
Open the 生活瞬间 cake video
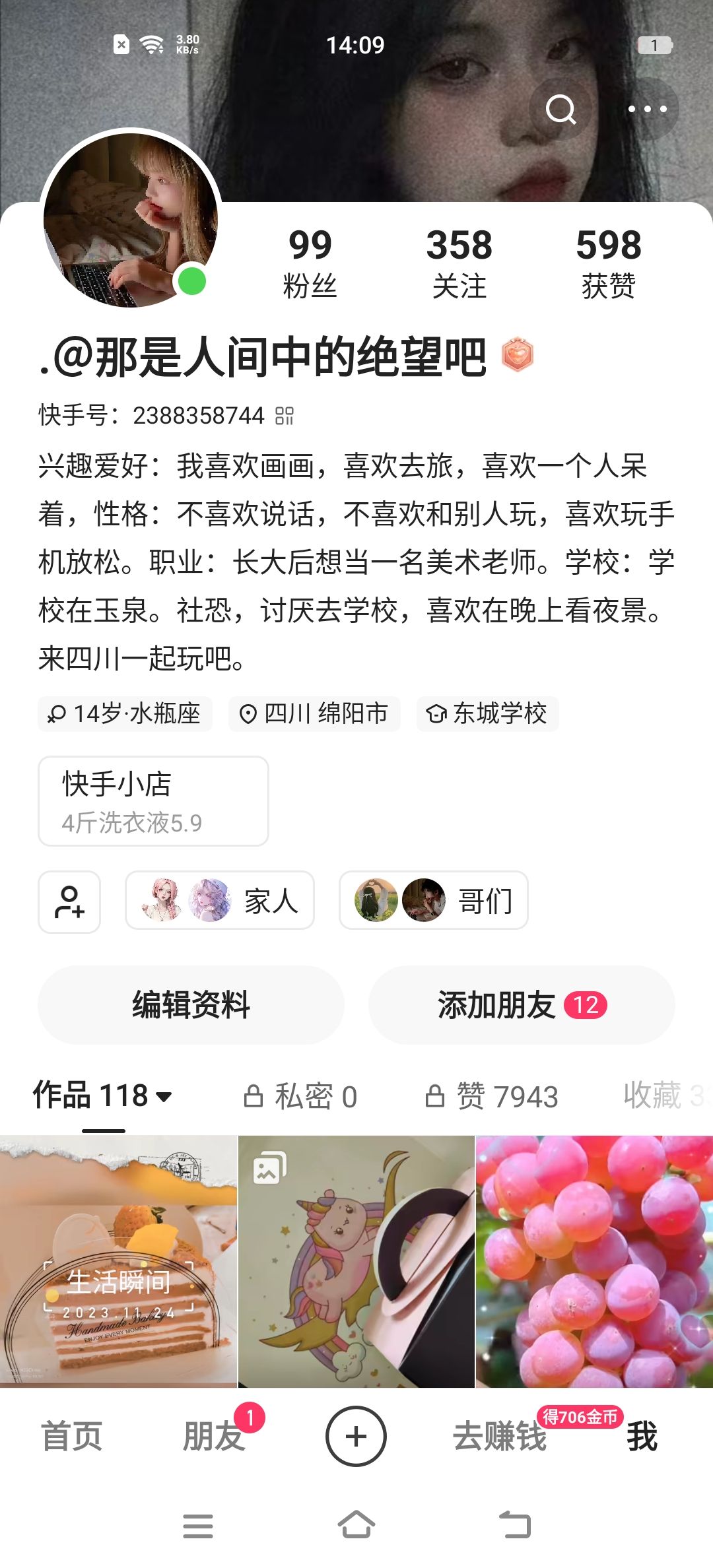(118, 1261)
